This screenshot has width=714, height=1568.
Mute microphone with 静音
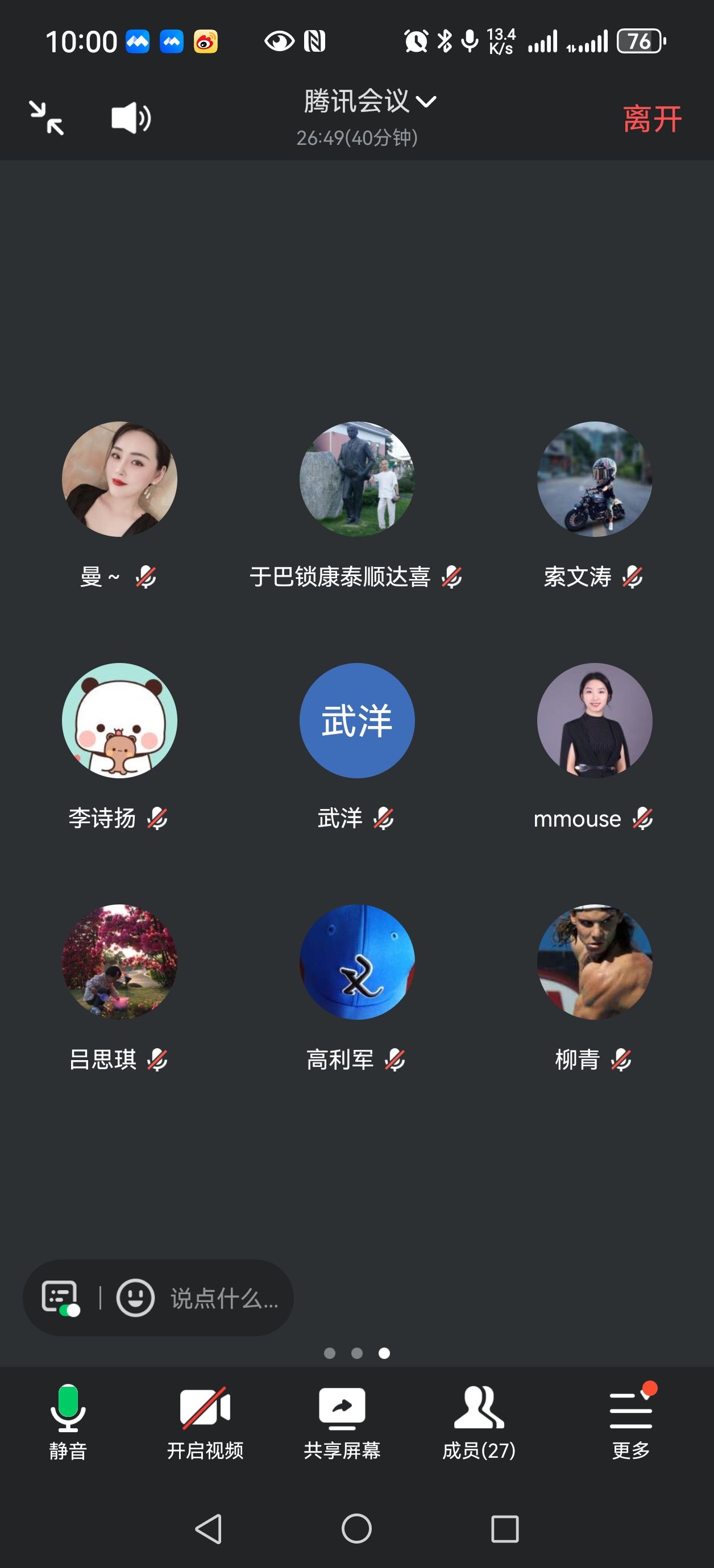[x=68, y=1421]
